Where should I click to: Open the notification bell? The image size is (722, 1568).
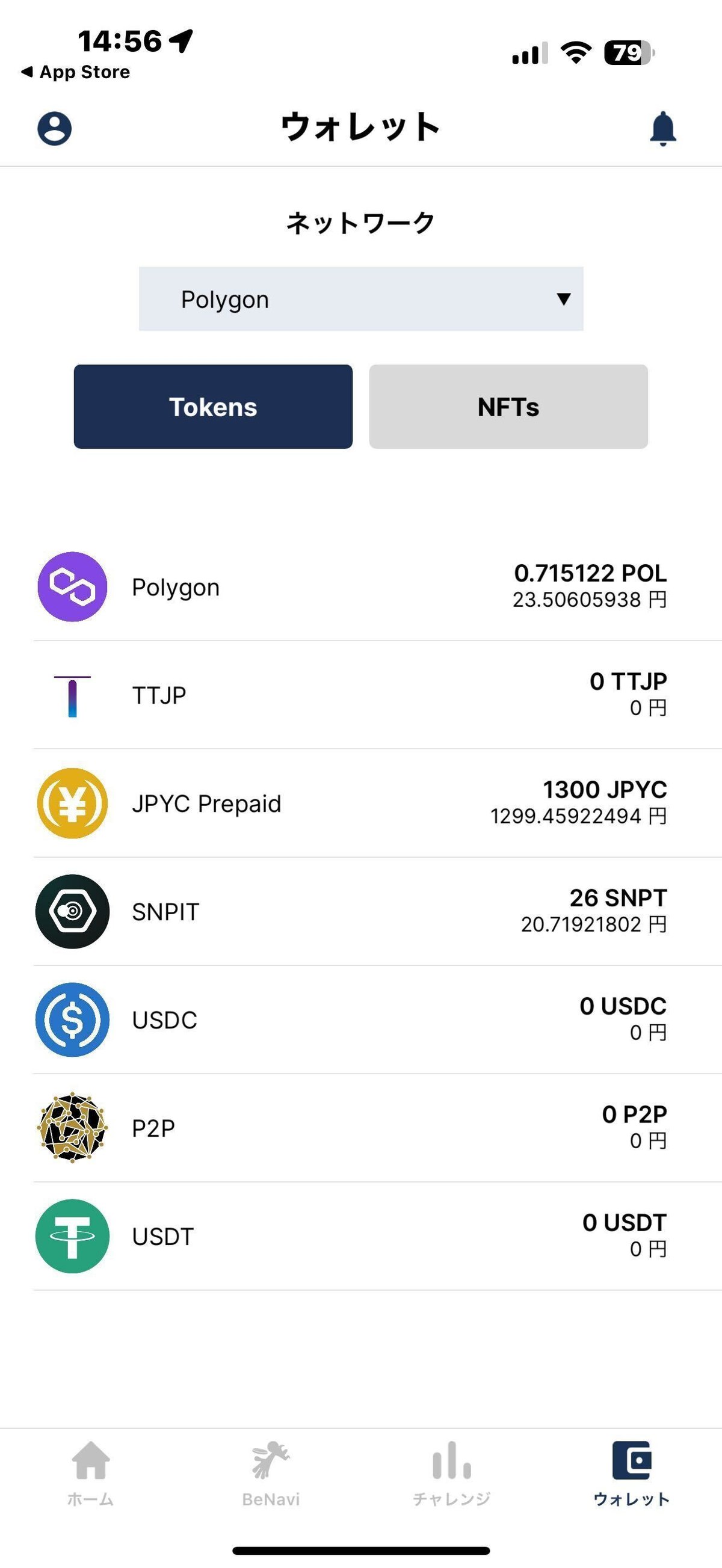click(663, 128)
